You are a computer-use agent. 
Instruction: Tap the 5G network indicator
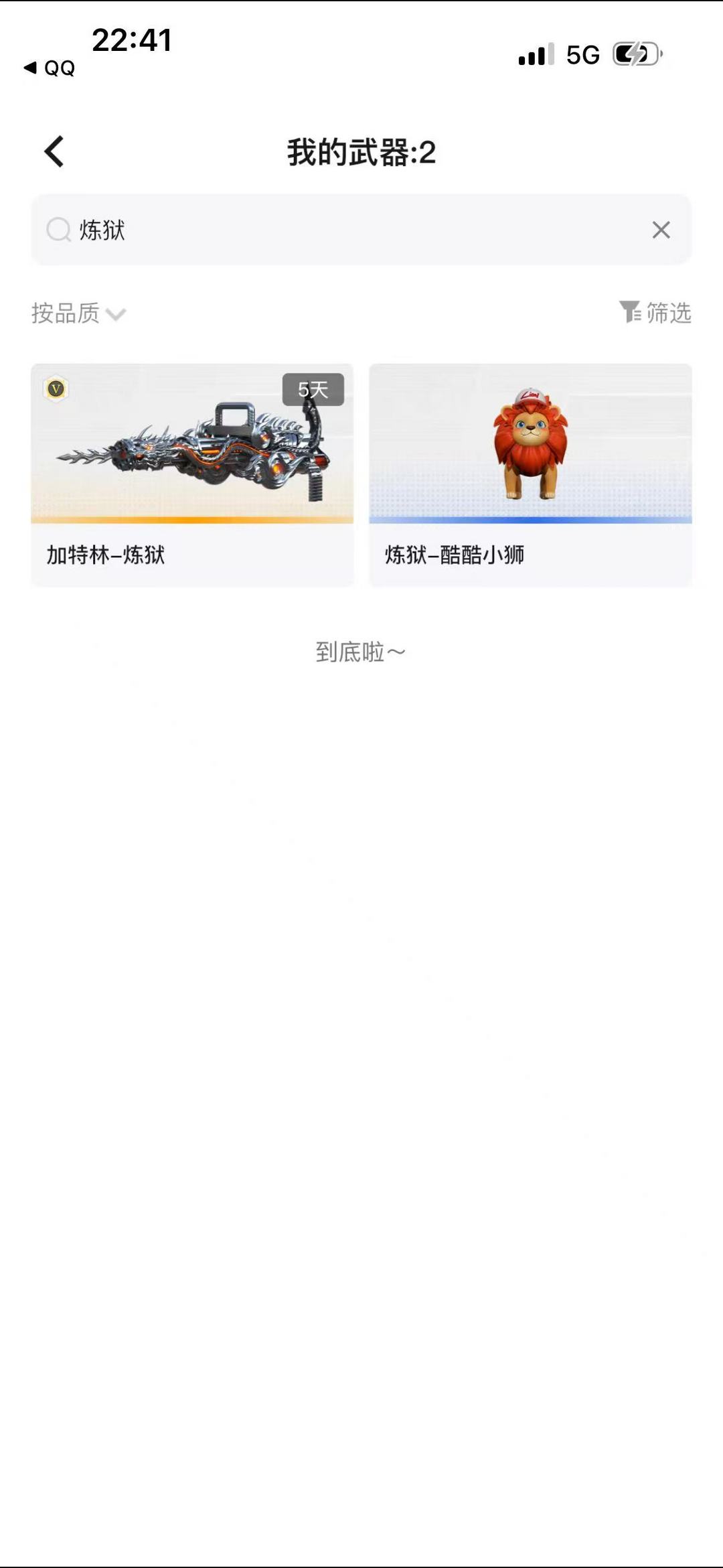tap(582, 56)
